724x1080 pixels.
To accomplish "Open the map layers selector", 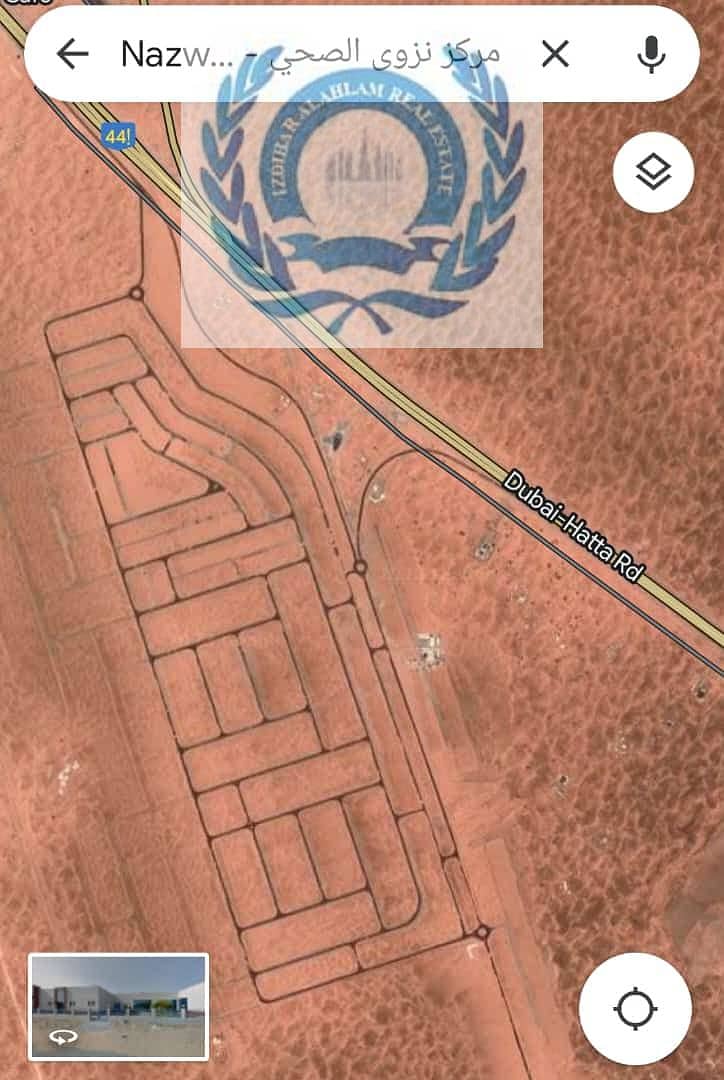I will (x=653, y=173).
